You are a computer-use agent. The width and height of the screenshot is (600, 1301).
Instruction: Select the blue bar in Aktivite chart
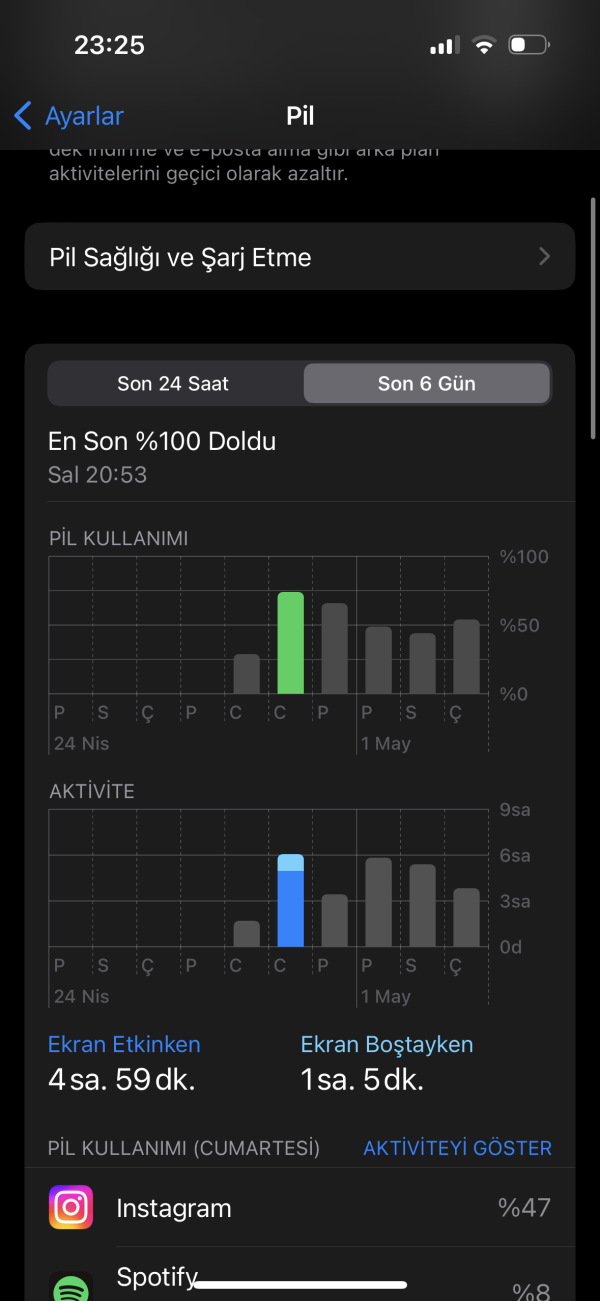click(x=290, y=900)
